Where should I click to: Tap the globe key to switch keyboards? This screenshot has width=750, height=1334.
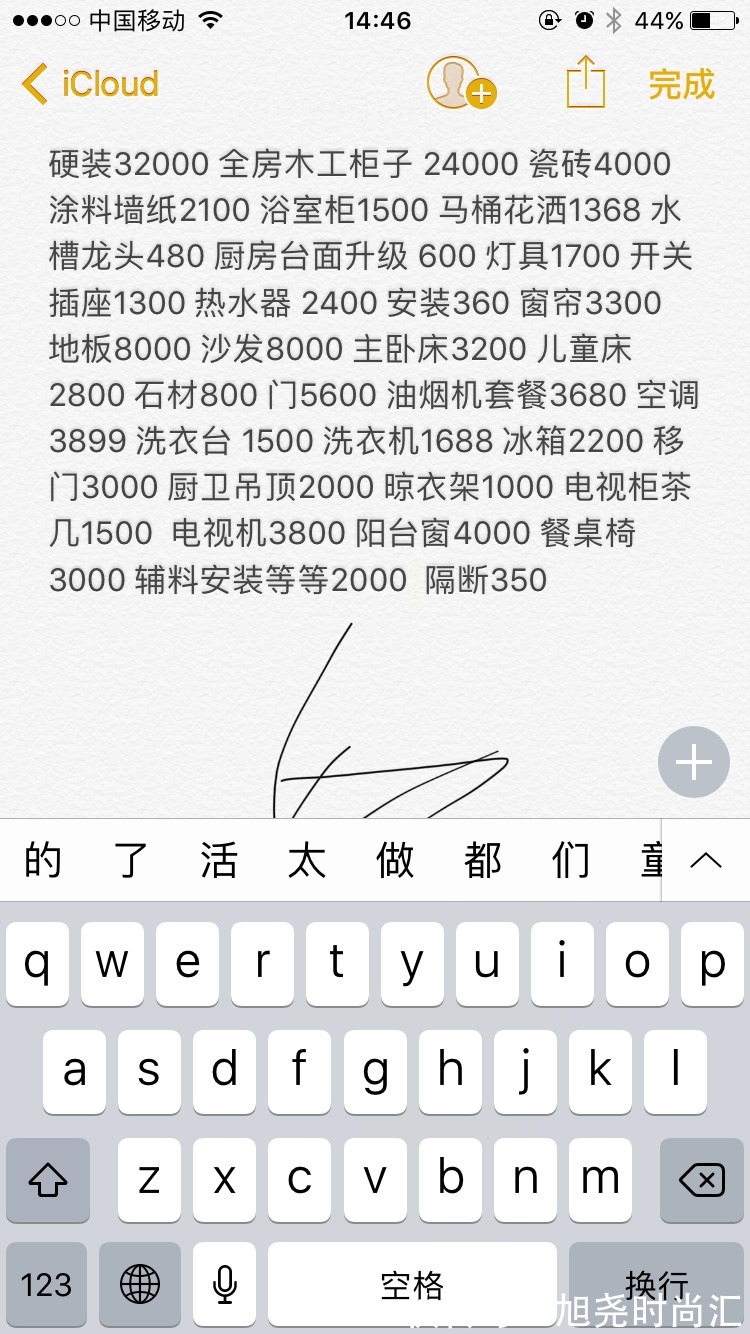140,1285
